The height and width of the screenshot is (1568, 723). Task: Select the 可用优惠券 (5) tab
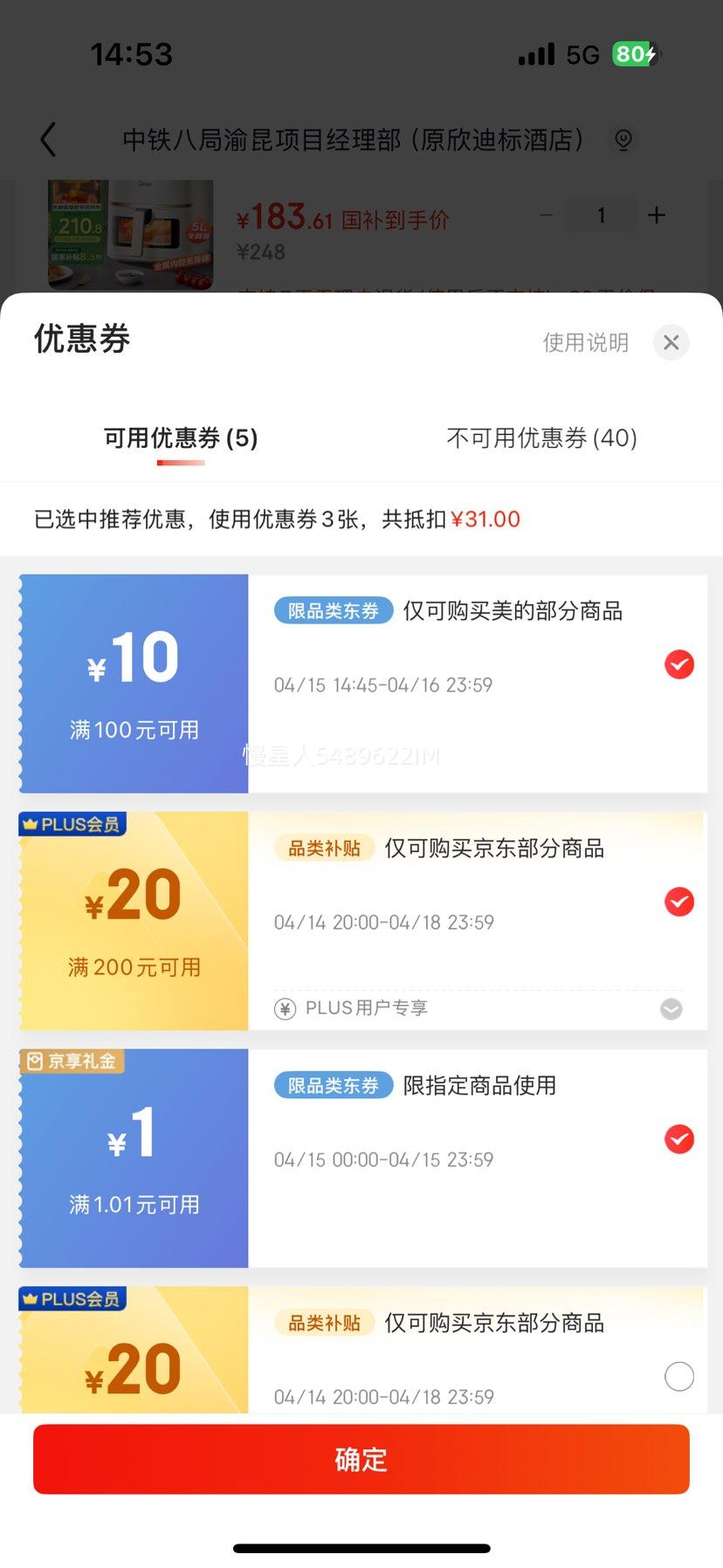click(x=181, y=437)
